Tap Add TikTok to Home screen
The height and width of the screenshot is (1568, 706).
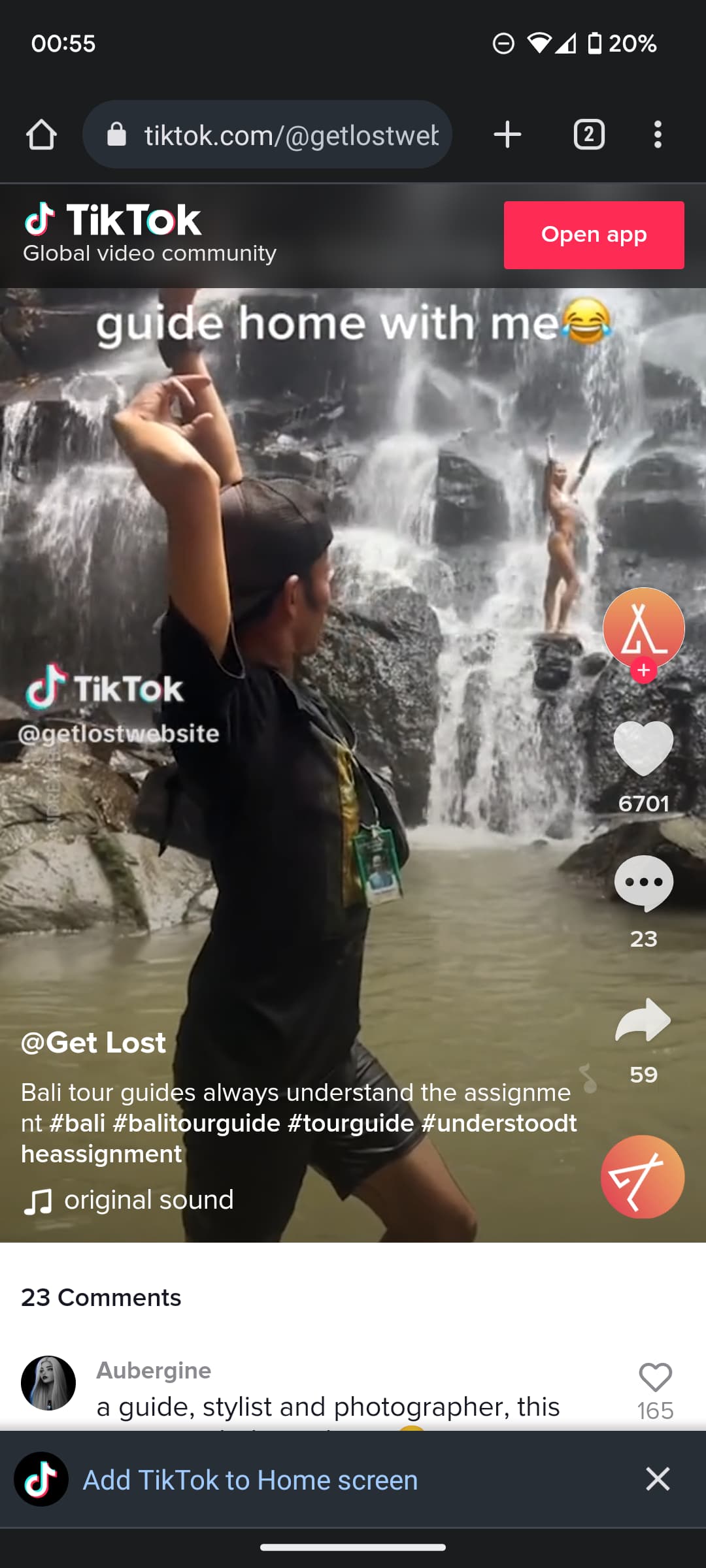pyautogui.click(x=250, y=1480)
